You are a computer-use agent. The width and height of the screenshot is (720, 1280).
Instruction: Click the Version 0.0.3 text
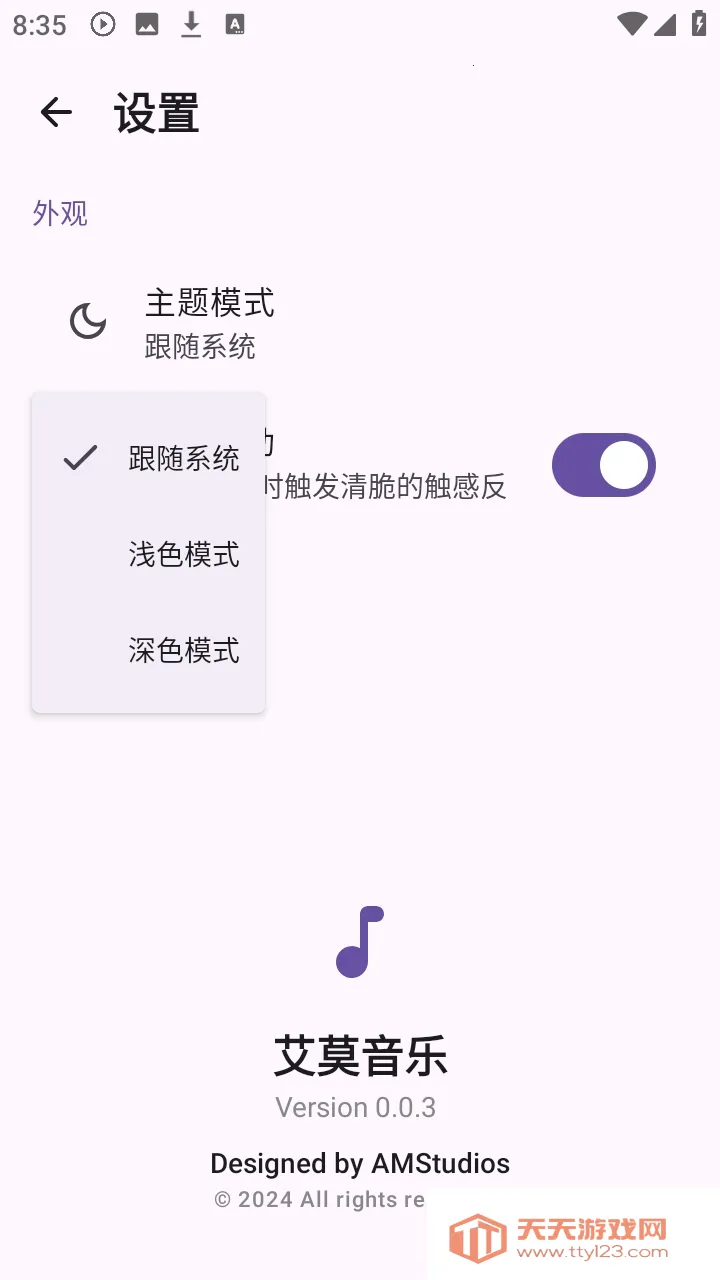[x=357, y=1107]
